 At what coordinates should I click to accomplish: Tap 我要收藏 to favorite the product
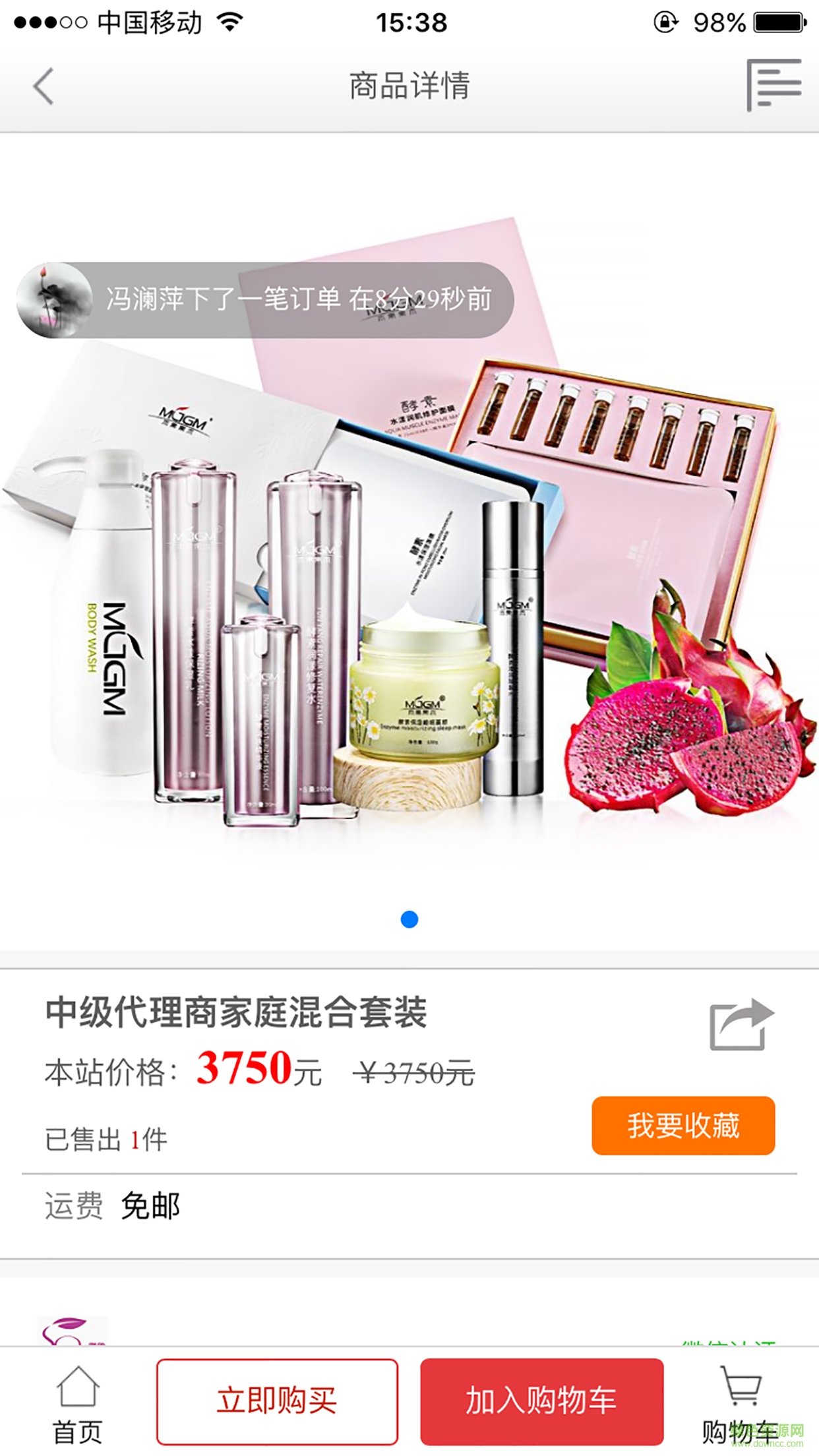click(683, 1126)
